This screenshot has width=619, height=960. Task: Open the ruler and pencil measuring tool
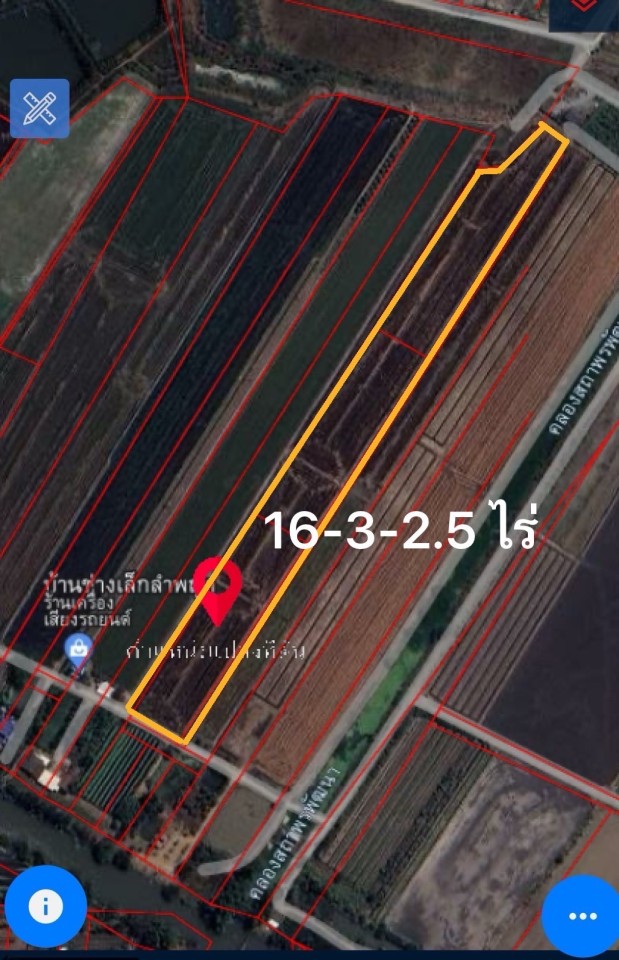tap(40, 108)
